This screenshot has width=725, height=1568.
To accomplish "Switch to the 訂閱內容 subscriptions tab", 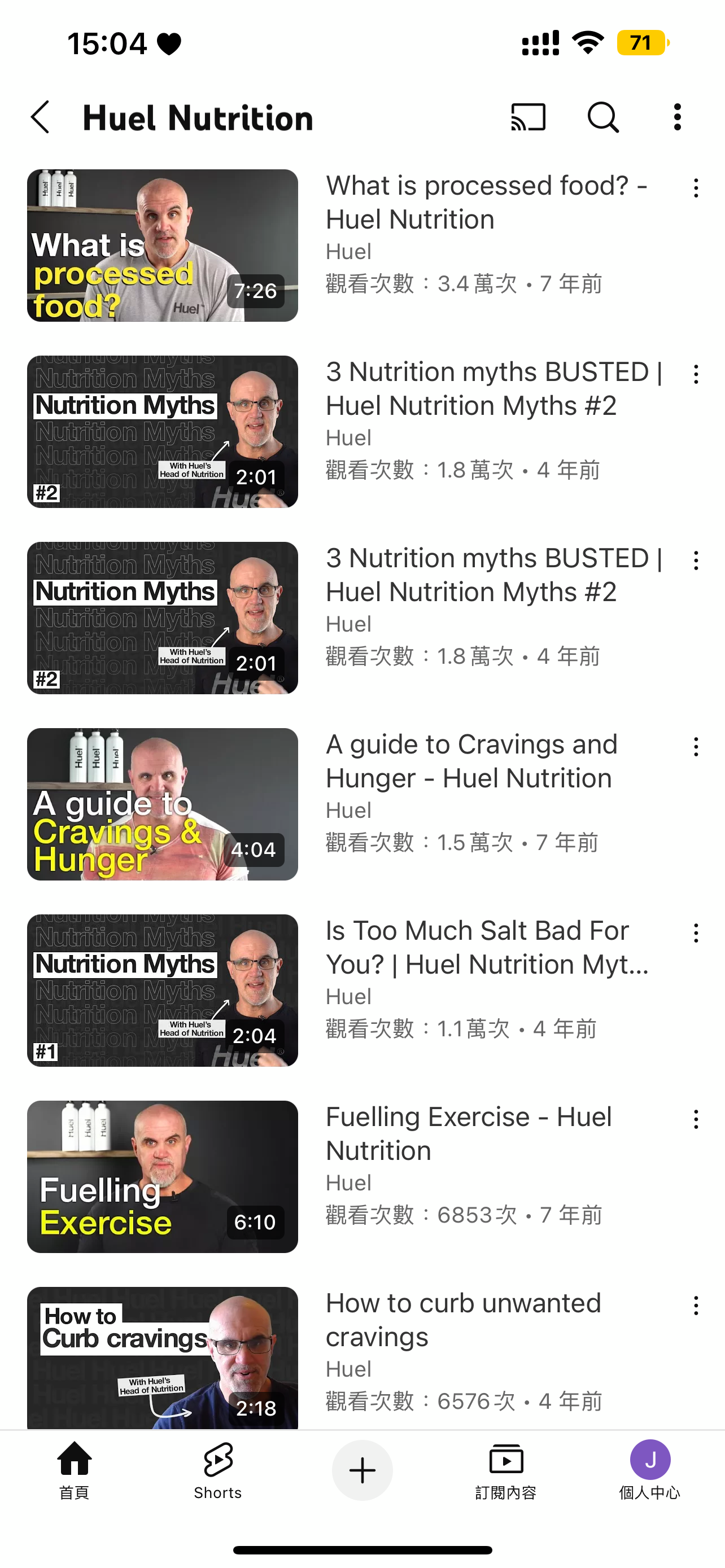I will pyautogui.click(x=506, y=1470).
